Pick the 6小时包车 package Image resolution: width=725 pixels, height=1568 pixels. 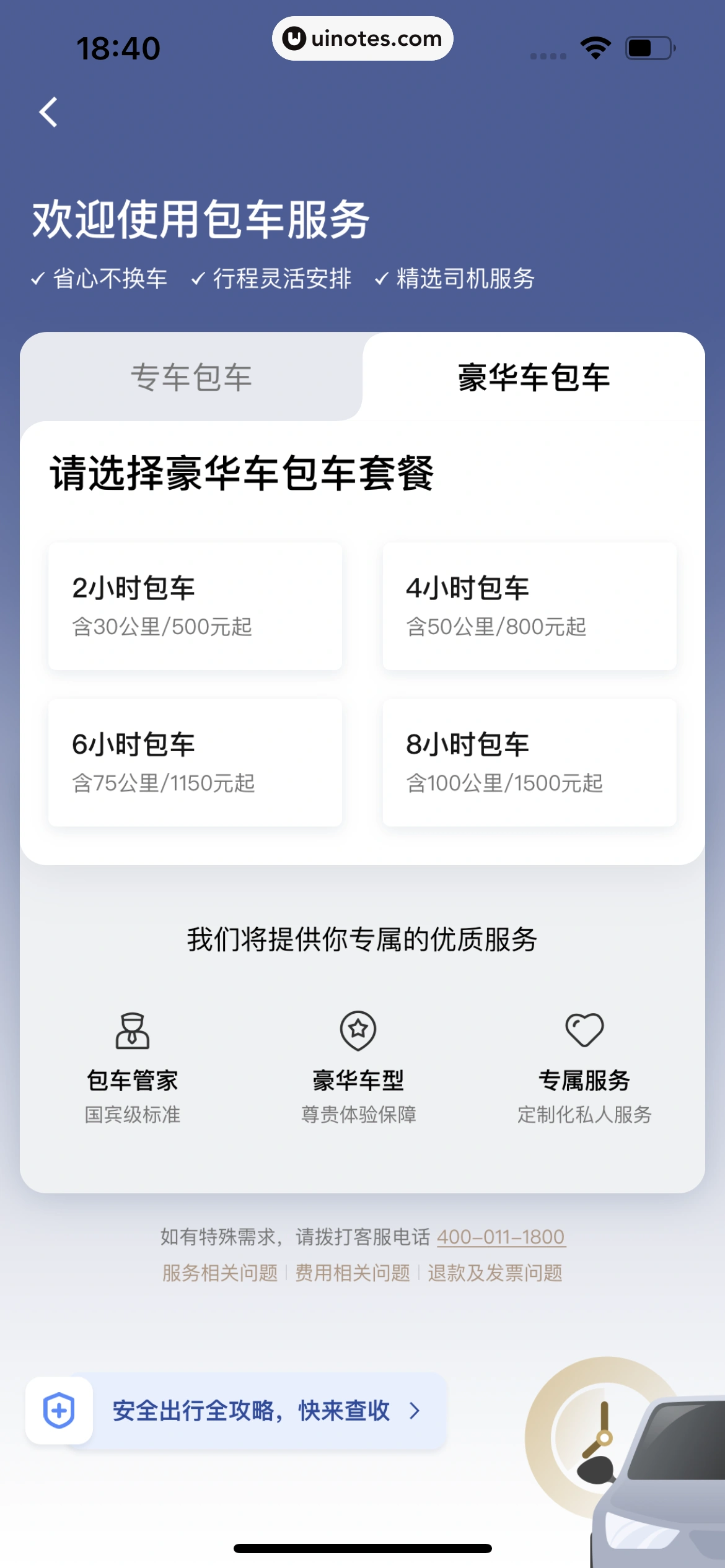tap(195, 762)
